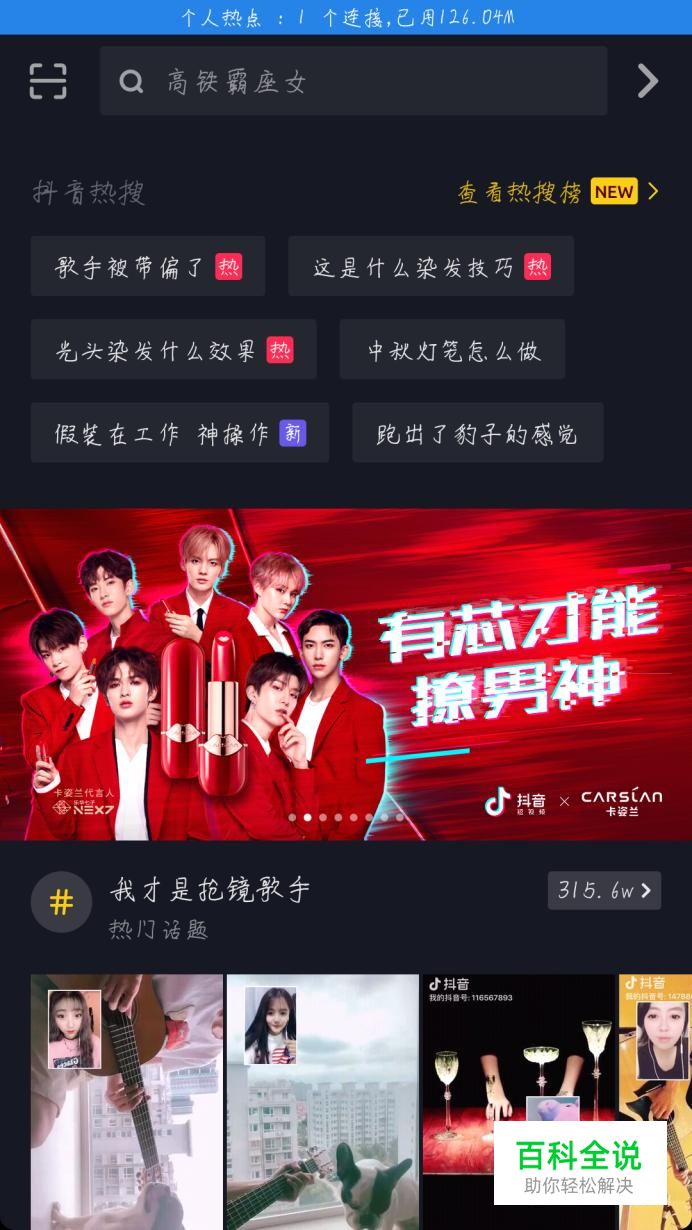Tap the 中秋灯笼怎么做 chip

click(x=452, y=350)
